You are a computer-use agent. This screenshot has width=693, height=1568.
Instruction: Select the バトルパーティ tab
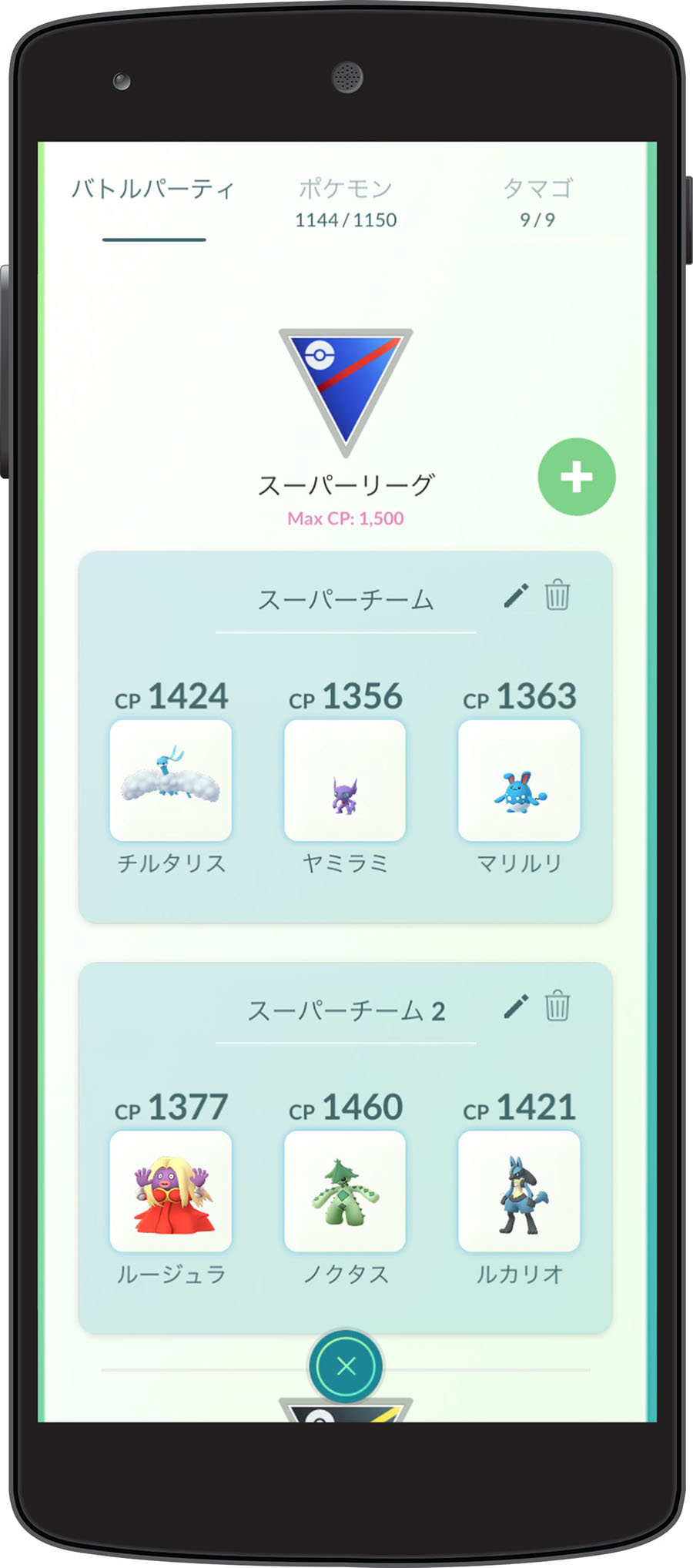pos(152,189)
